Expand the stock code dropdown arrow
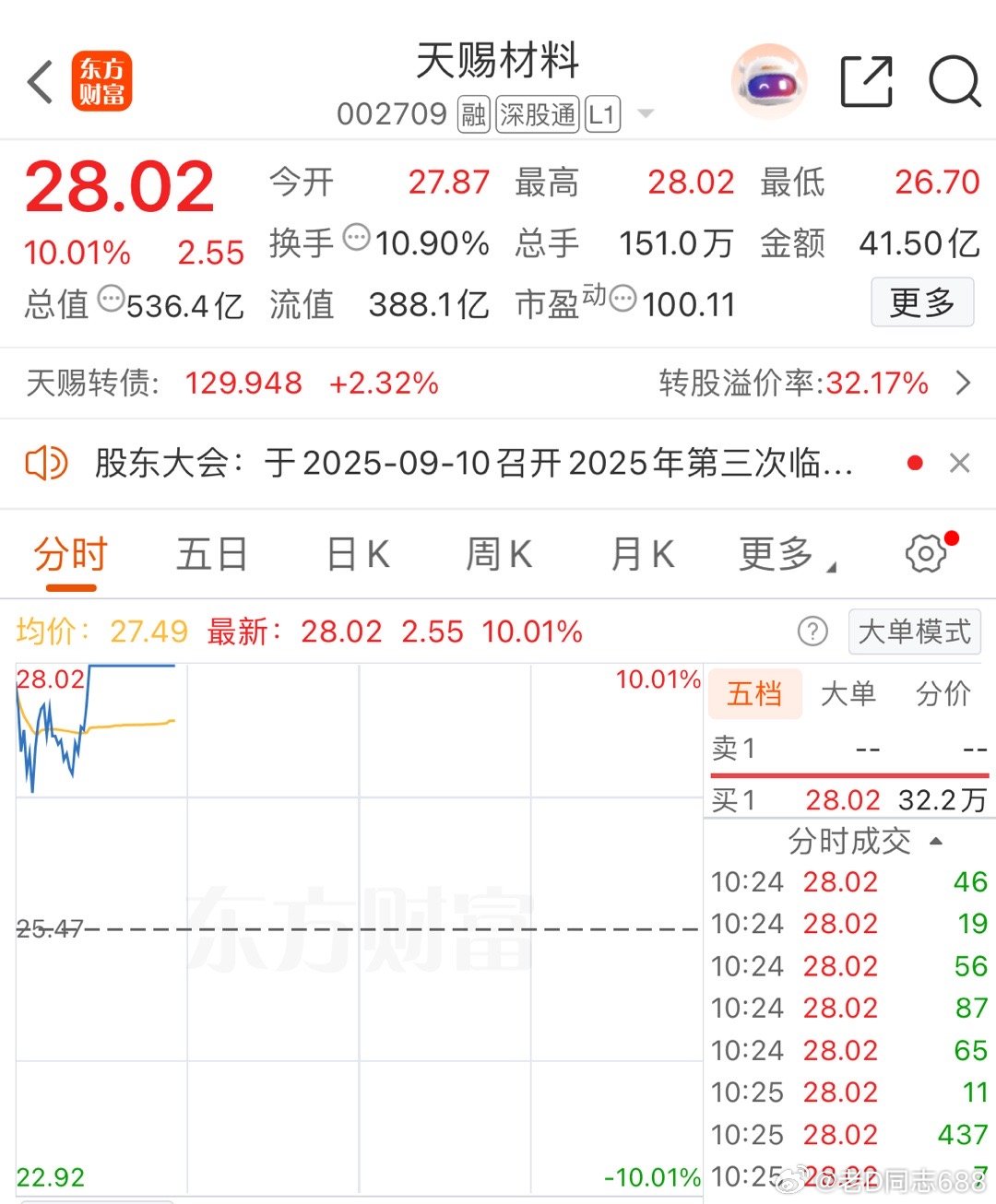This screenshot has height=1204, width=996. 646,114
